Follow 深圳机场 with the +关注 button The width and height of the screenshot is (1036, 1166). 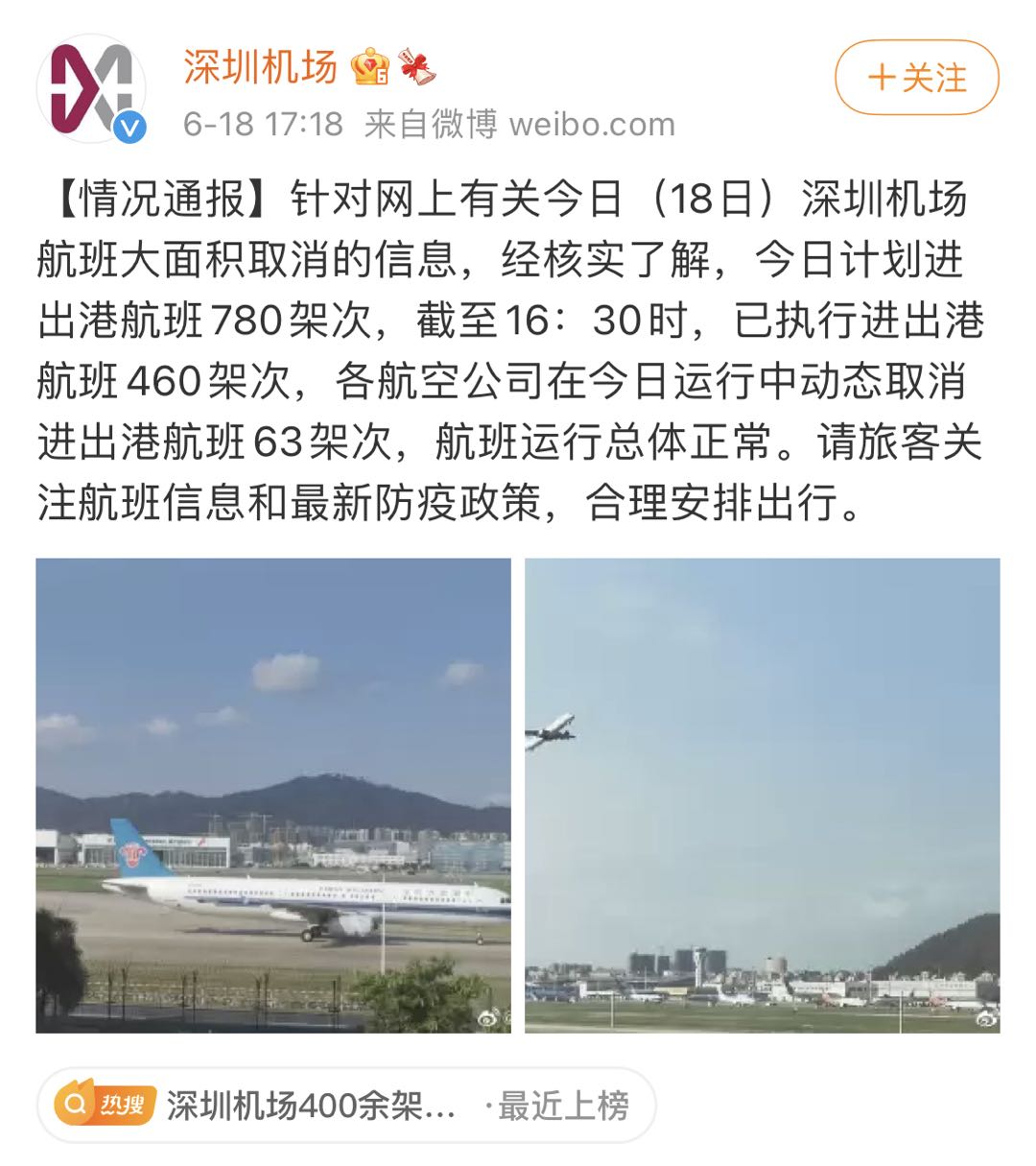[x=916, y=78]
